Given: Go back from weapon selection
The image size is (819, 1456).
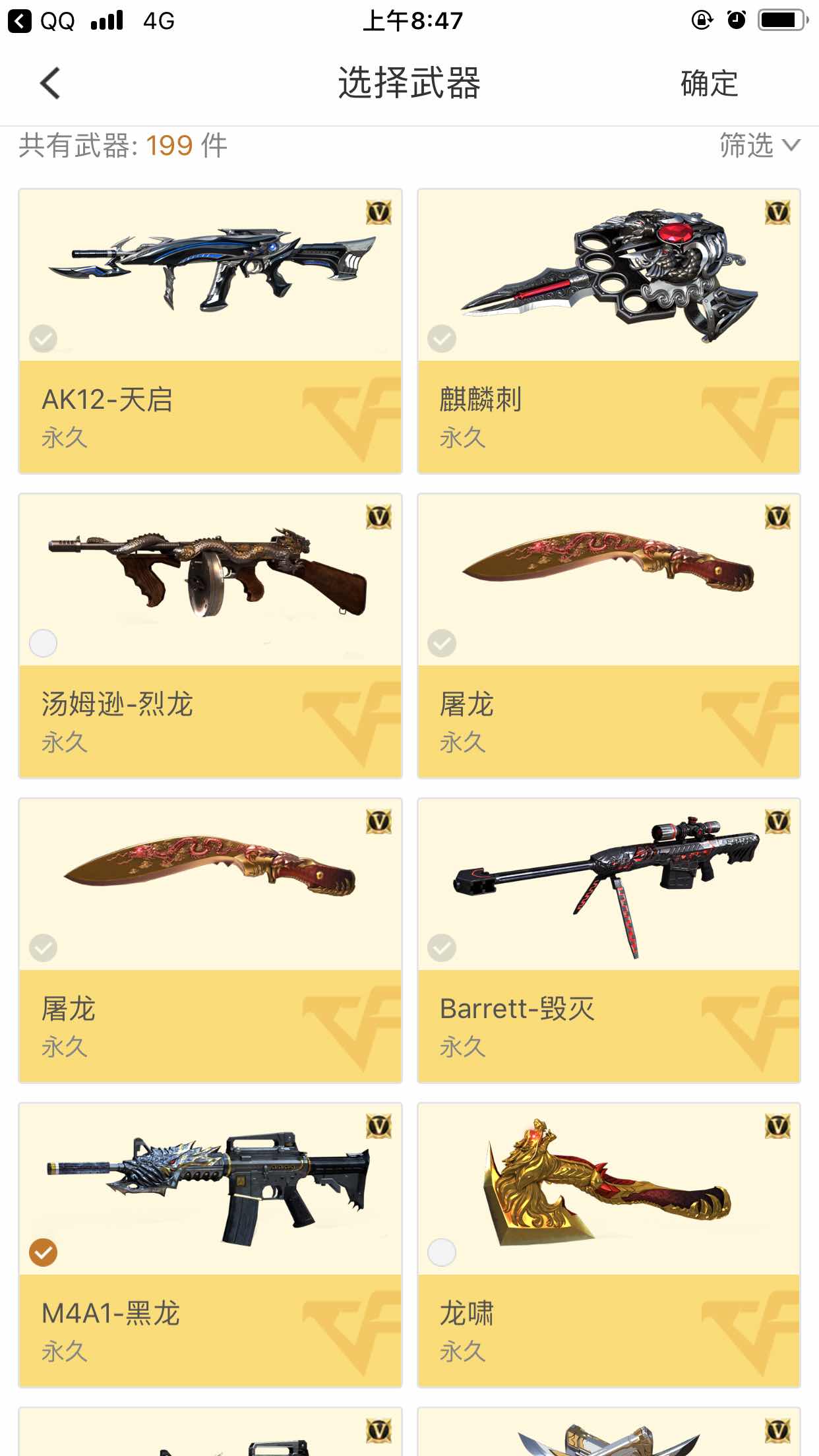Looking at the screenshot, I should tap(50, 84).
